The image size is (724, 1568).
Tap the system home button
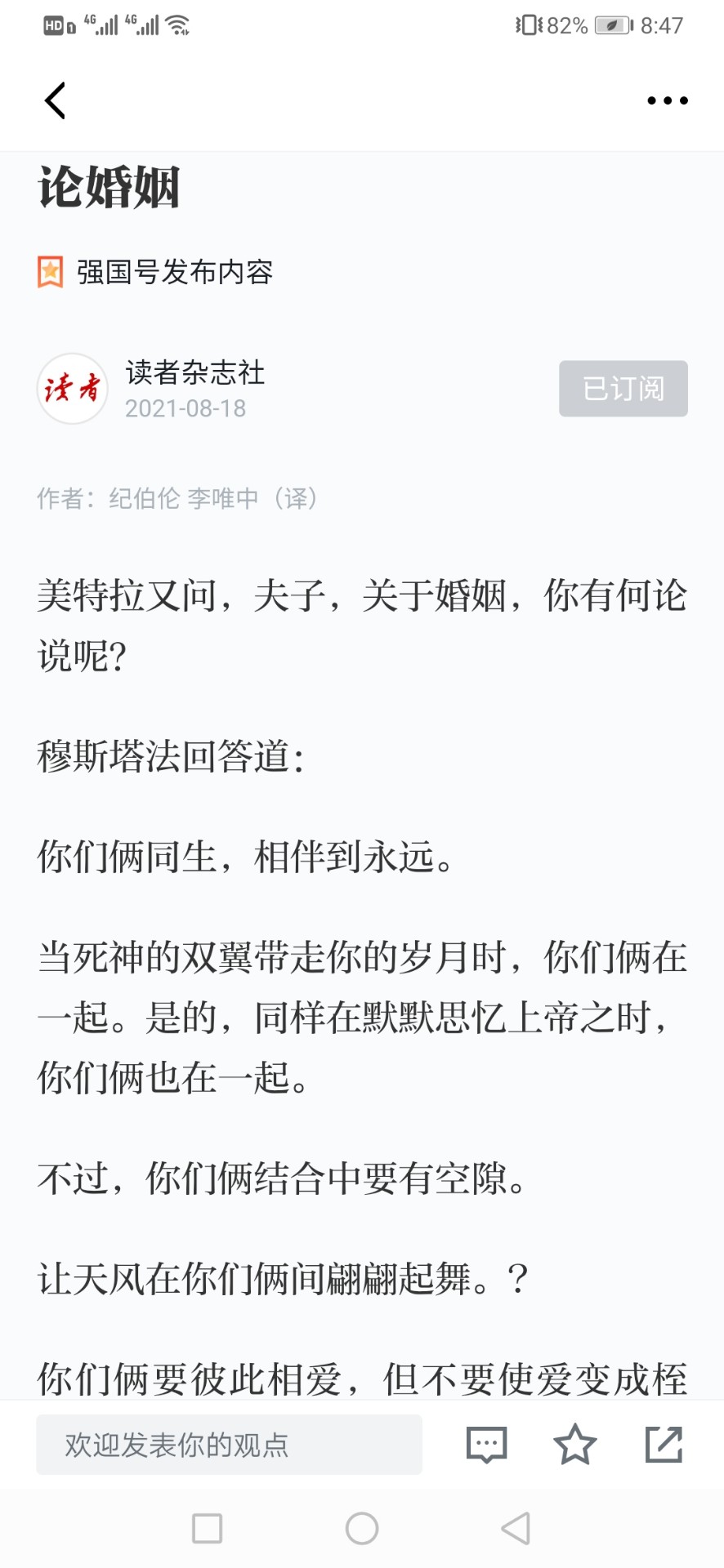tap(362, 1528)
